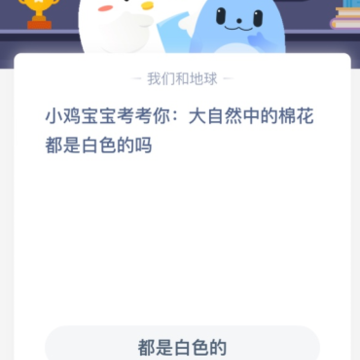Select the answer 都是白色的
This screenshot has width=360, height=360.
coord(182,345)
